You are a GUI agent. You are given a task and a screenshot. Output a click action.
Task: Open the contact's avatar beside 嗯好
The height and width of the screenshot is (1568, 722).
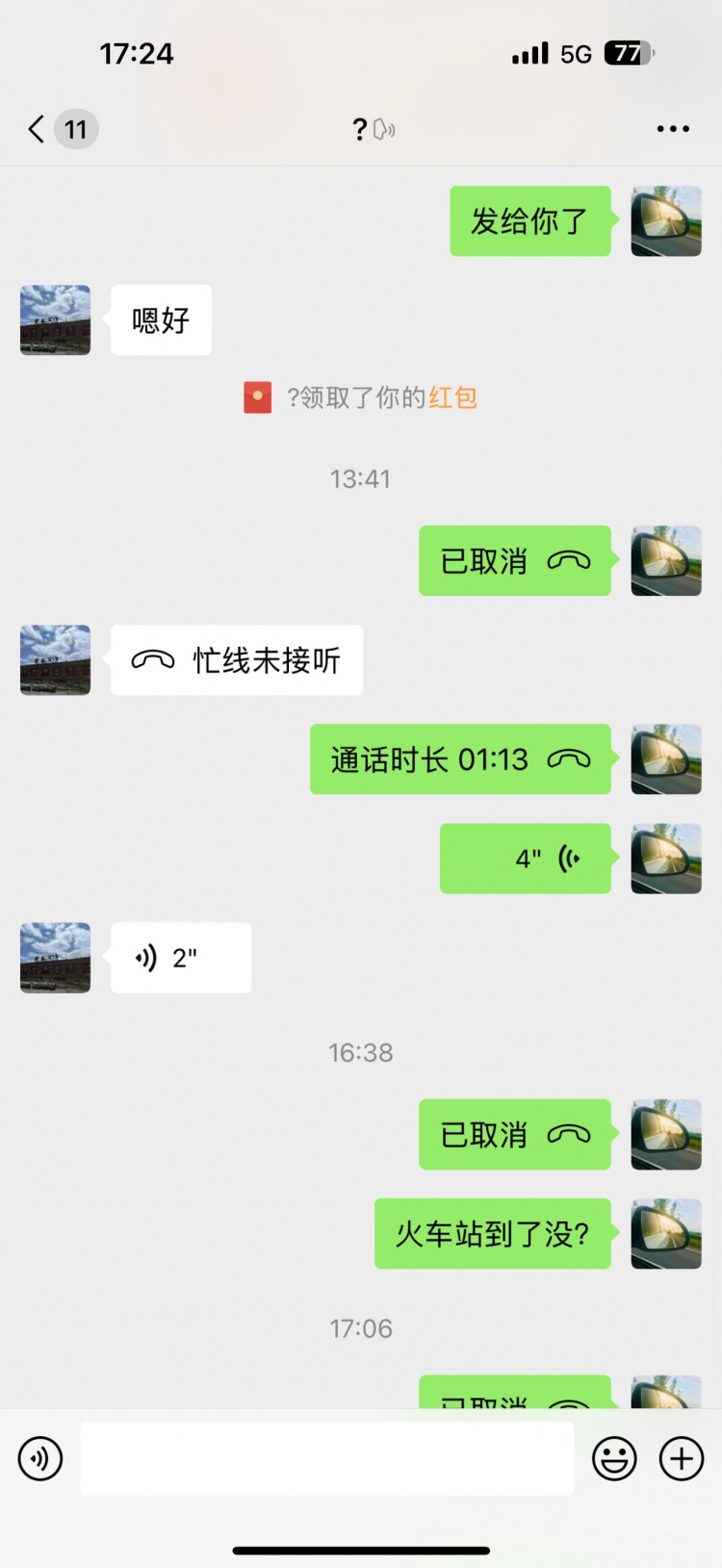tap(56, 321)
